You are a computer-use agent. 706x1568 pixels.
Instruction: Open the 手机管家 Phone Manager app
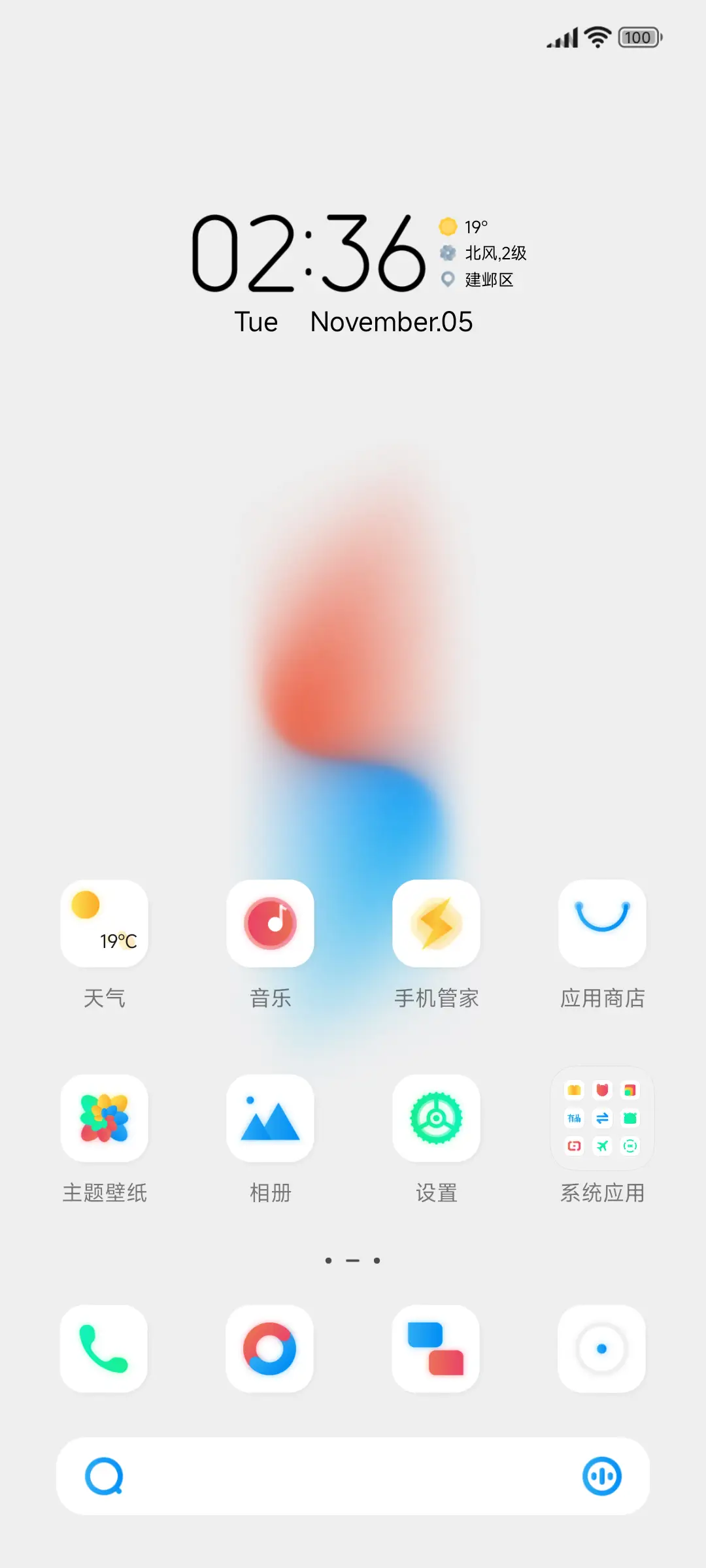pyautogui.click(x=436, y=923)
